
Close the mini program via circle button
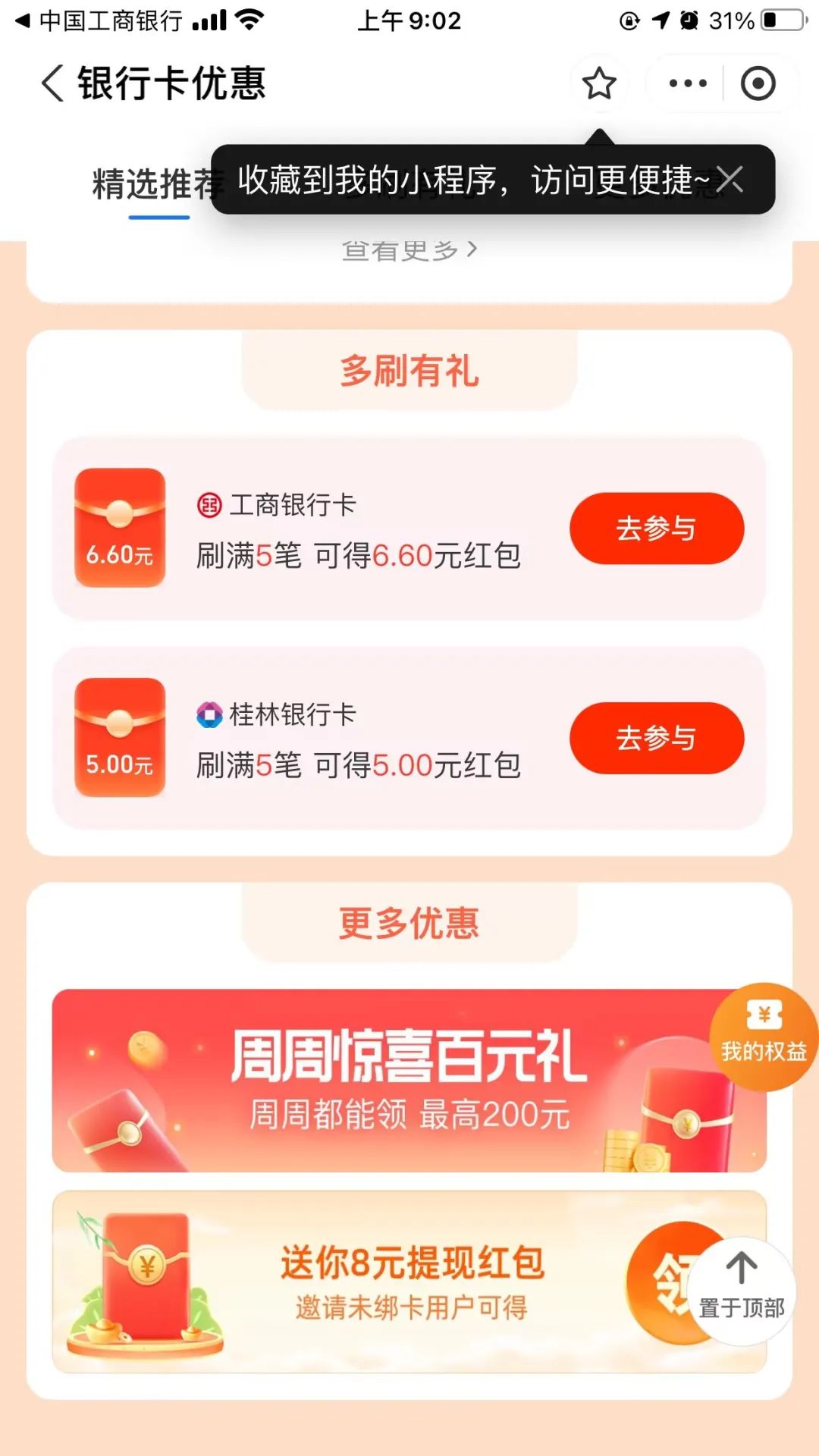(758, 83)
